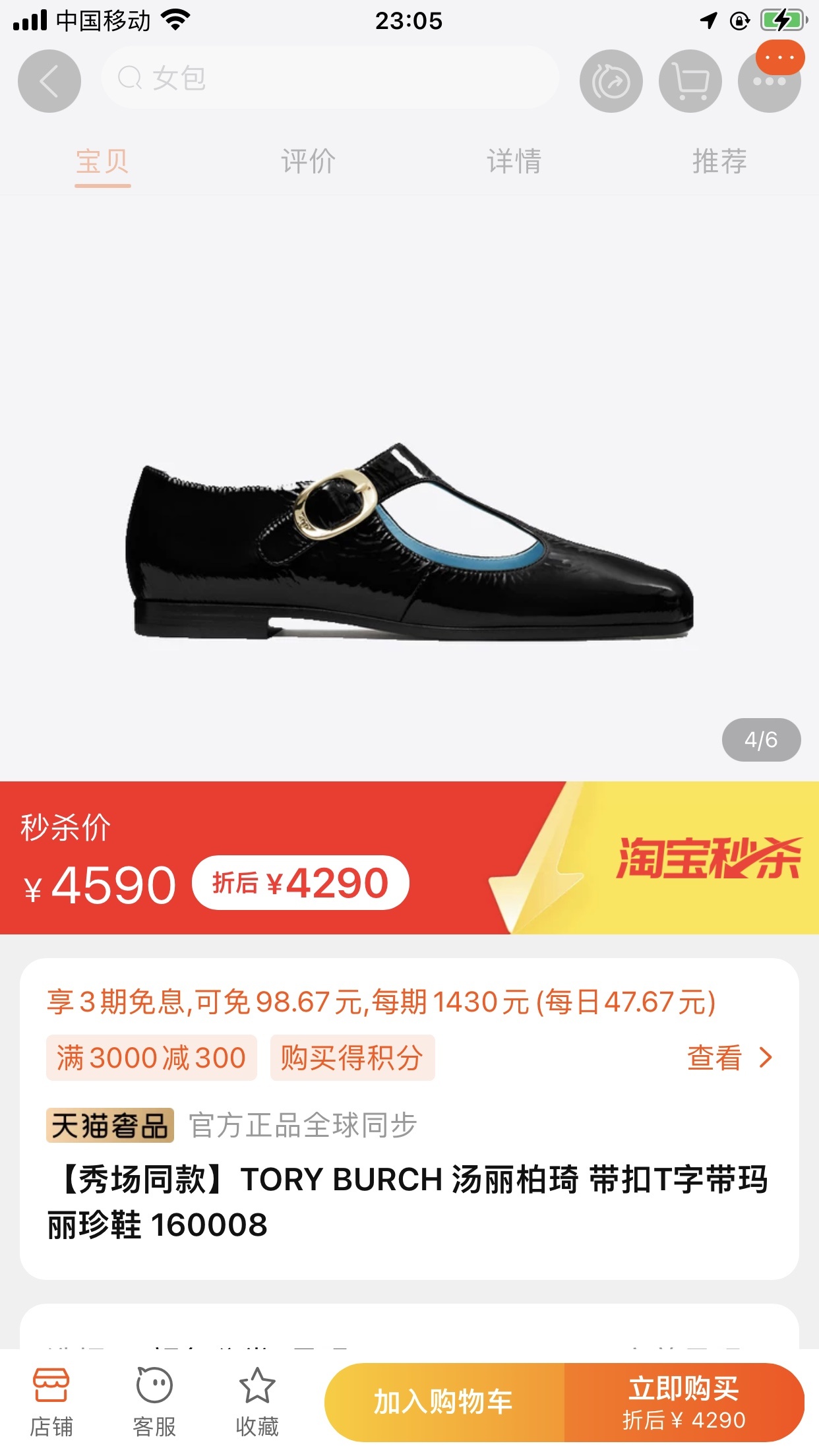Viewport: 819px width, 1456px height.
Task: Tap 立即购买 to buy now
Action: pyautogui.click(x=684, y=1402)
